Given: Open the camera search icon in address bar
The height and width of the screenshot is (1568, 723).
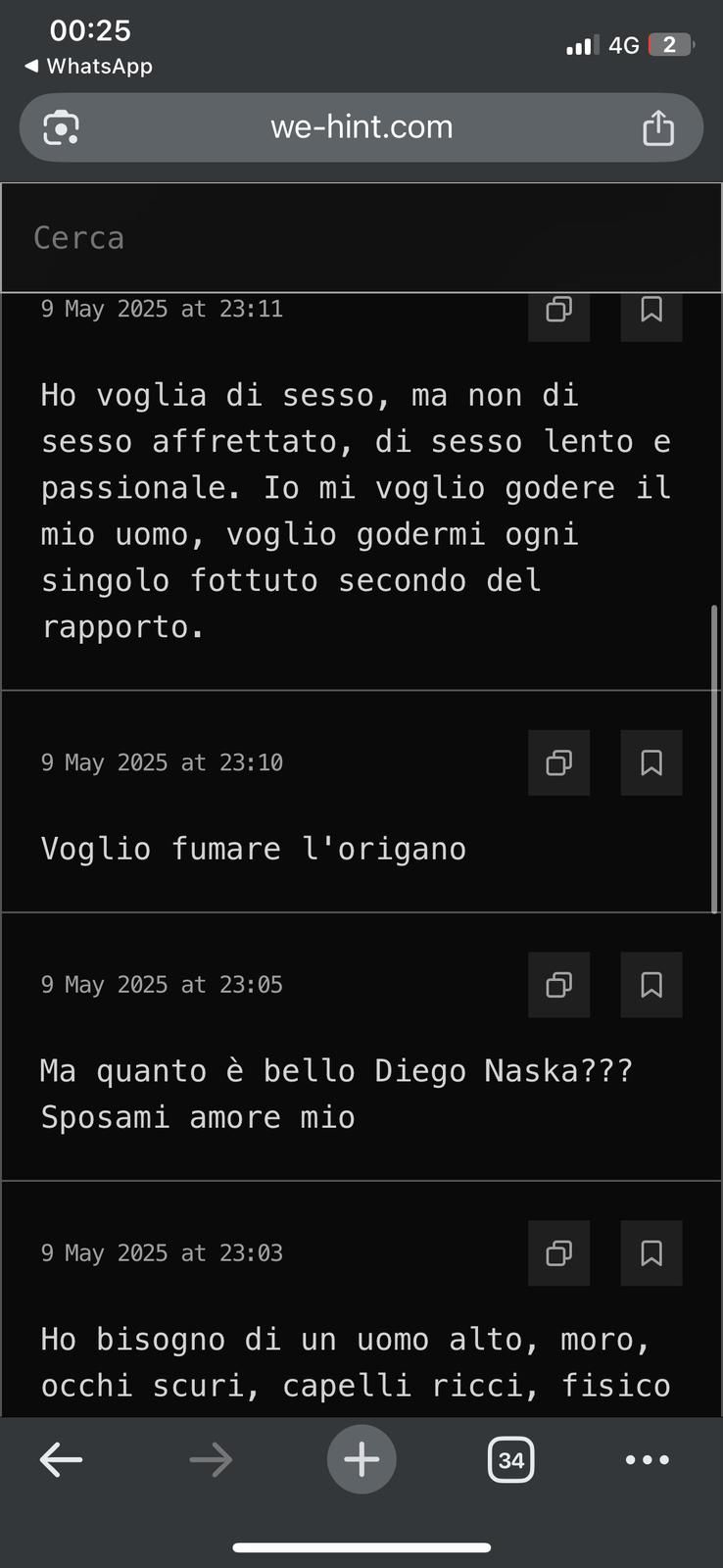Looking at the screenshot, I should coord(61,127).
